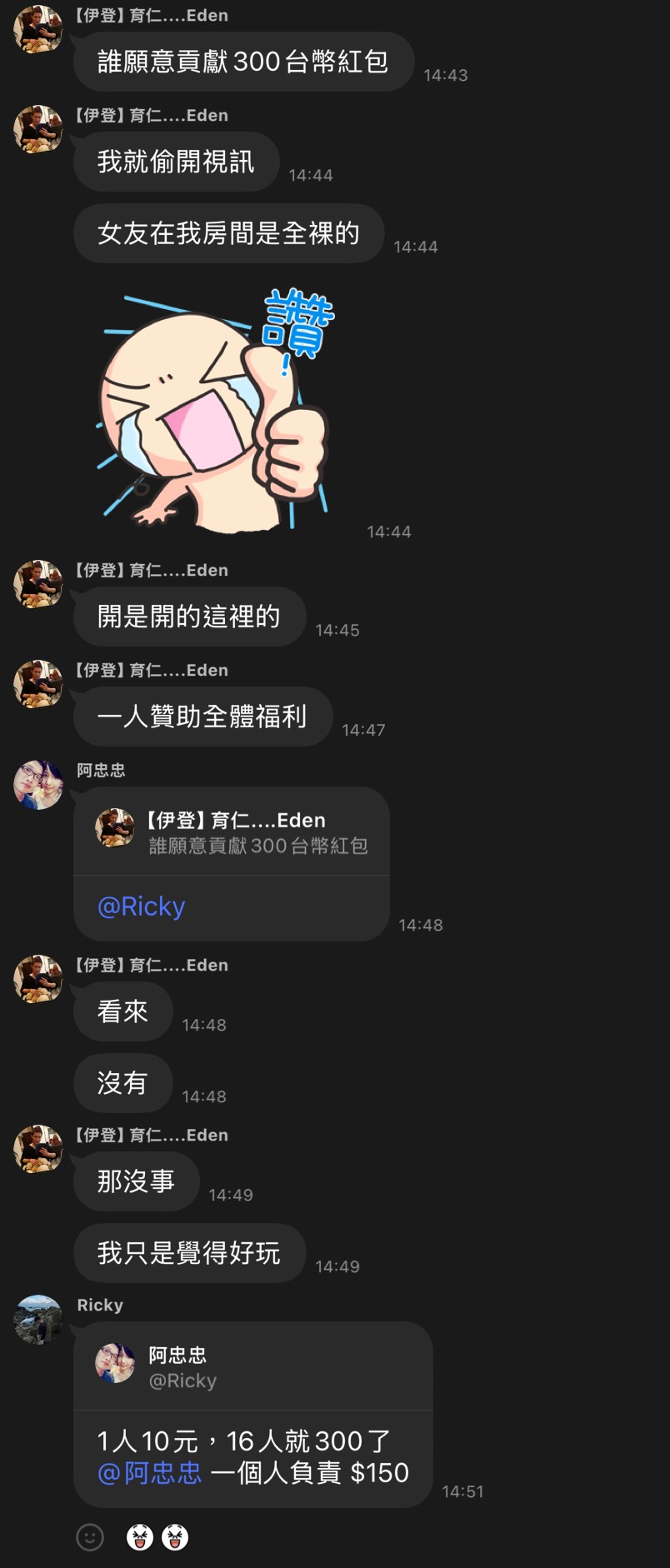Add a reaction with the smiley icon
670x1568 pixels.
click(90, 1536)
